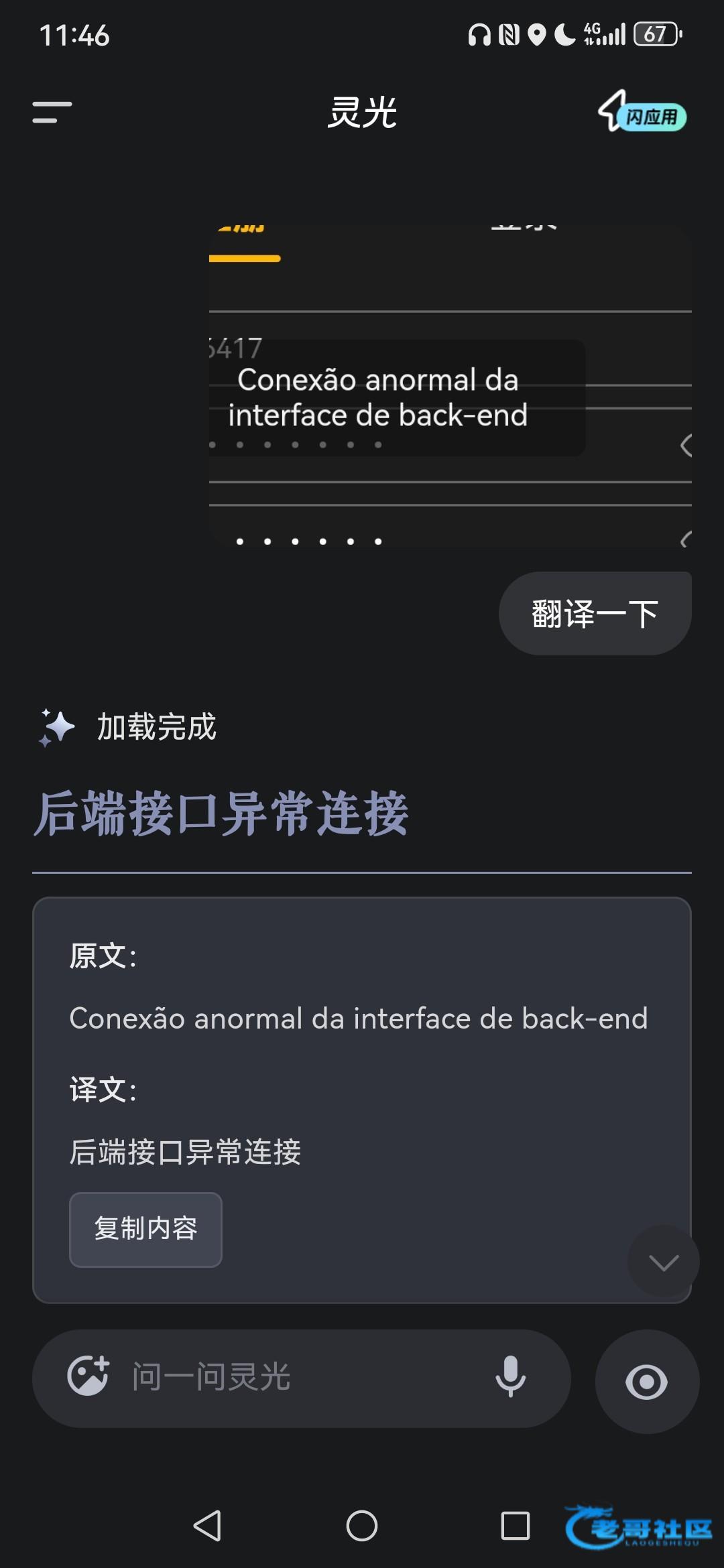The width and height of the screenshot is (724, 1568).
Task: Tap the 复制内容 copy content button
Action: pyautogui.click(x=145, y=1229)
